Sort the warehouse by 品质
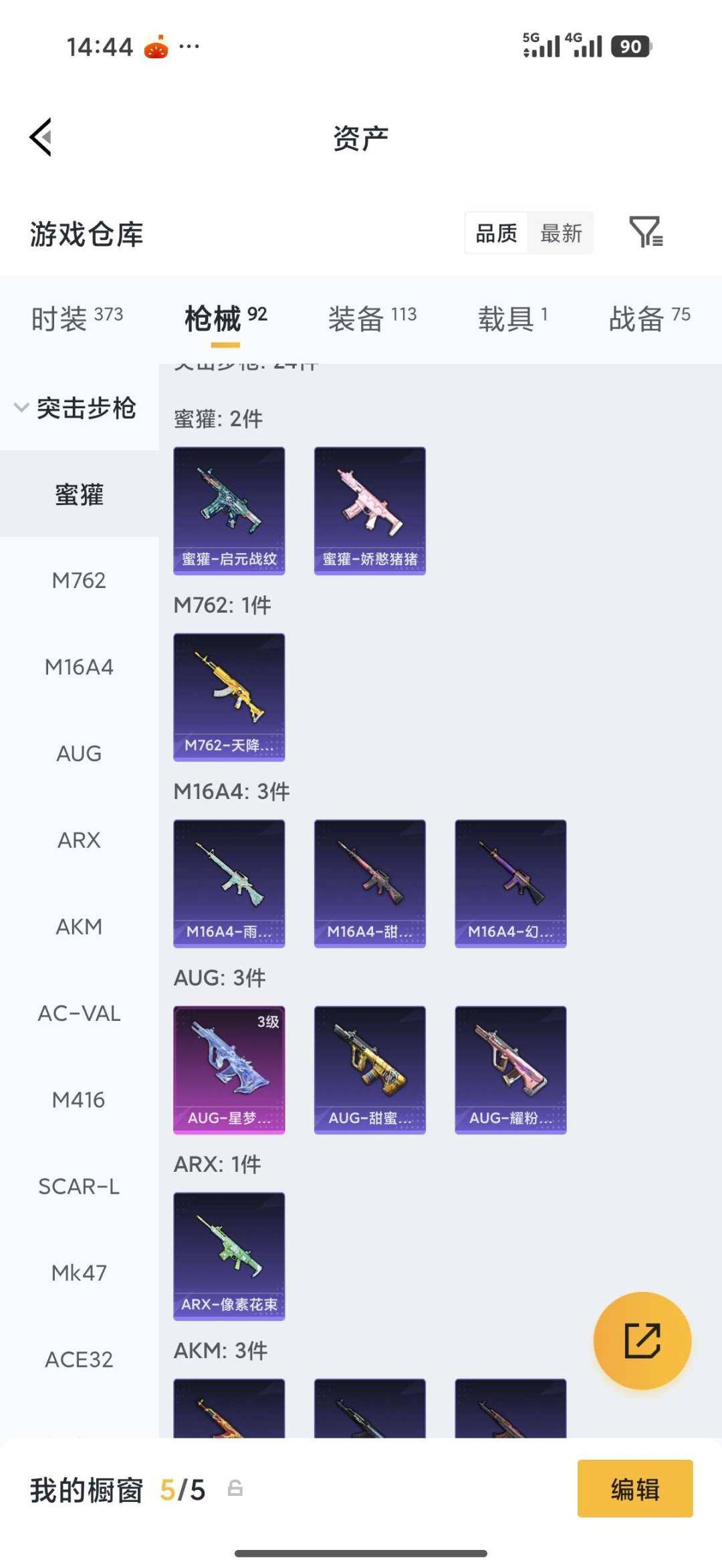The height and width of the screenshot is (1568, 722). point(496,233)
